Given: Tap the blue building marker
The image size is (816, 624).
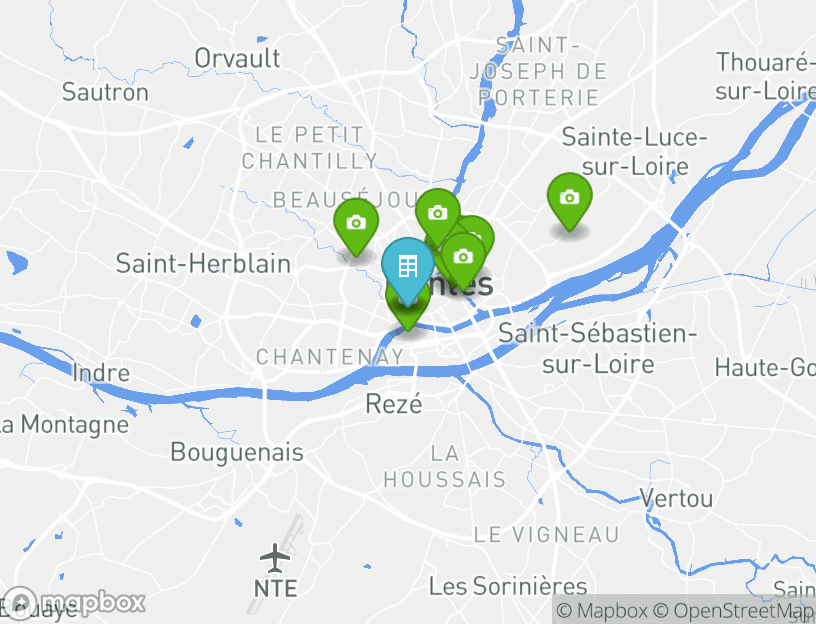Looking at the screenshot, I should (x=407, y=266).
